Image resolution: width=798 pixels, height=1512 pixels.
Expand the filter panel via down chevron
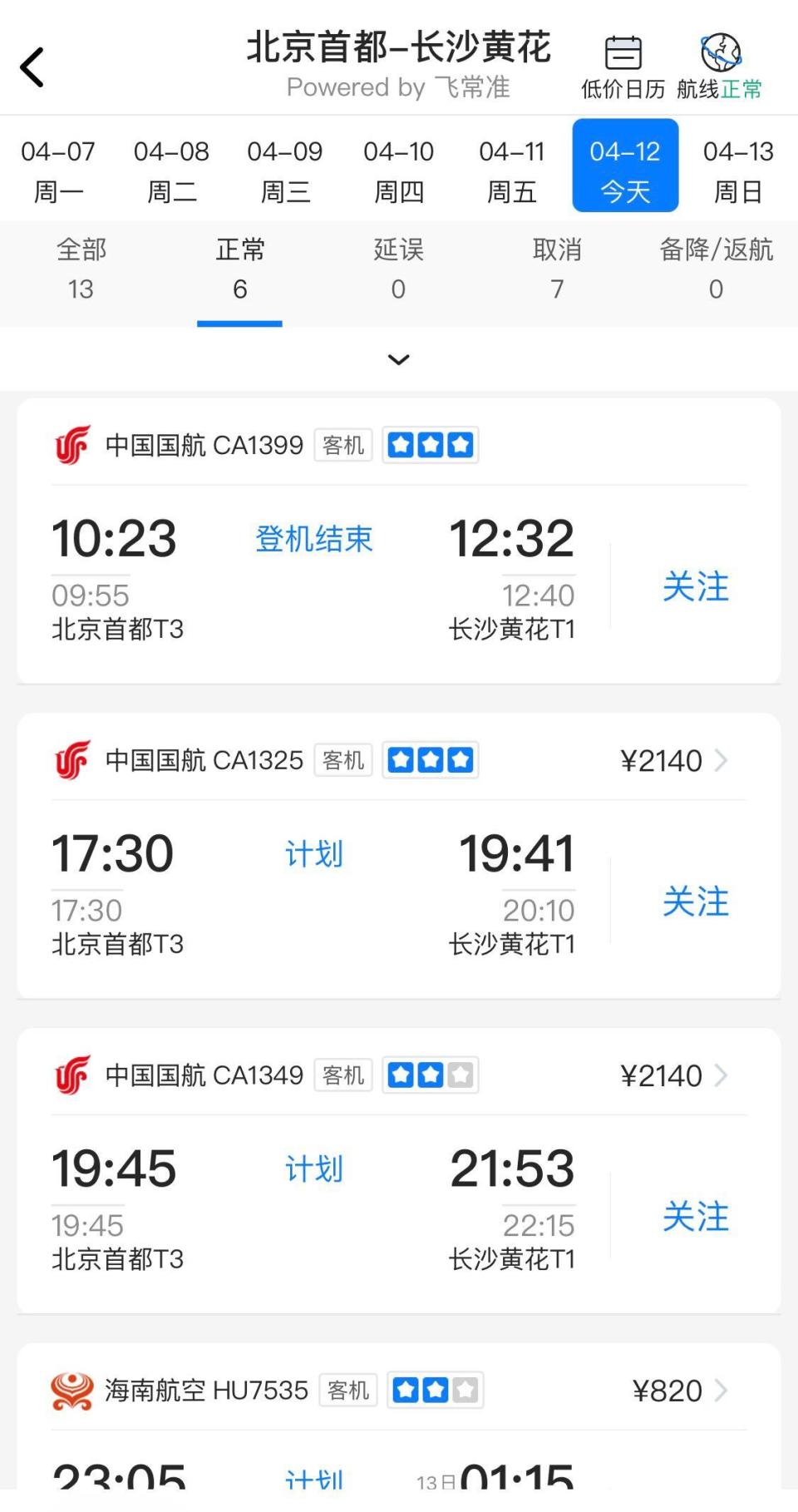[398, 359]
